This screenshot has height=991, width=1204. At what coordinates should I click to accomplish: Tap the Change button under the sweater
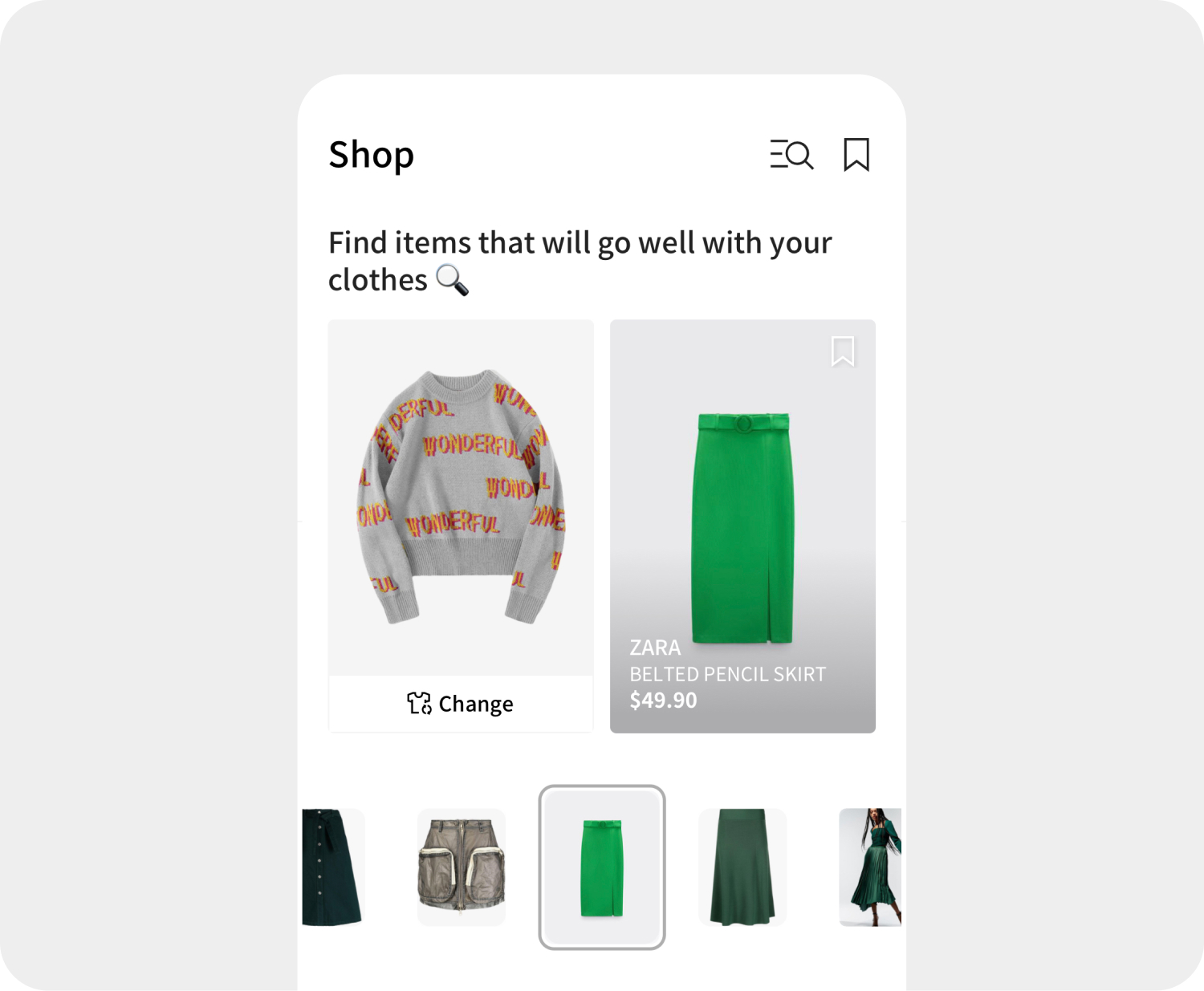461,704
